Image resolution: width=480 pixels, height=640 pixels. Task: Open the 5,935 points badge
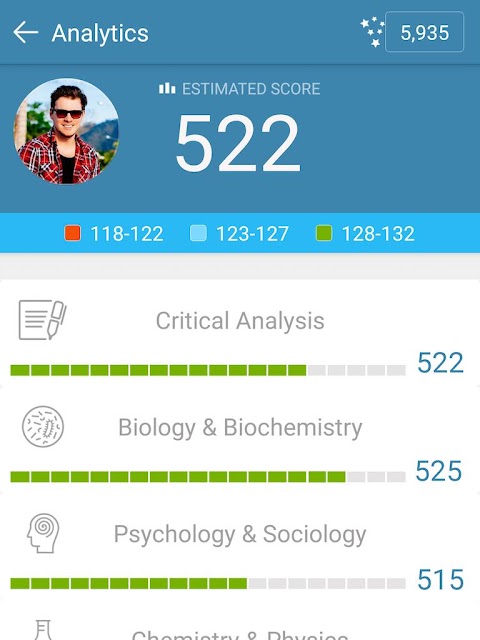point(424,32)
